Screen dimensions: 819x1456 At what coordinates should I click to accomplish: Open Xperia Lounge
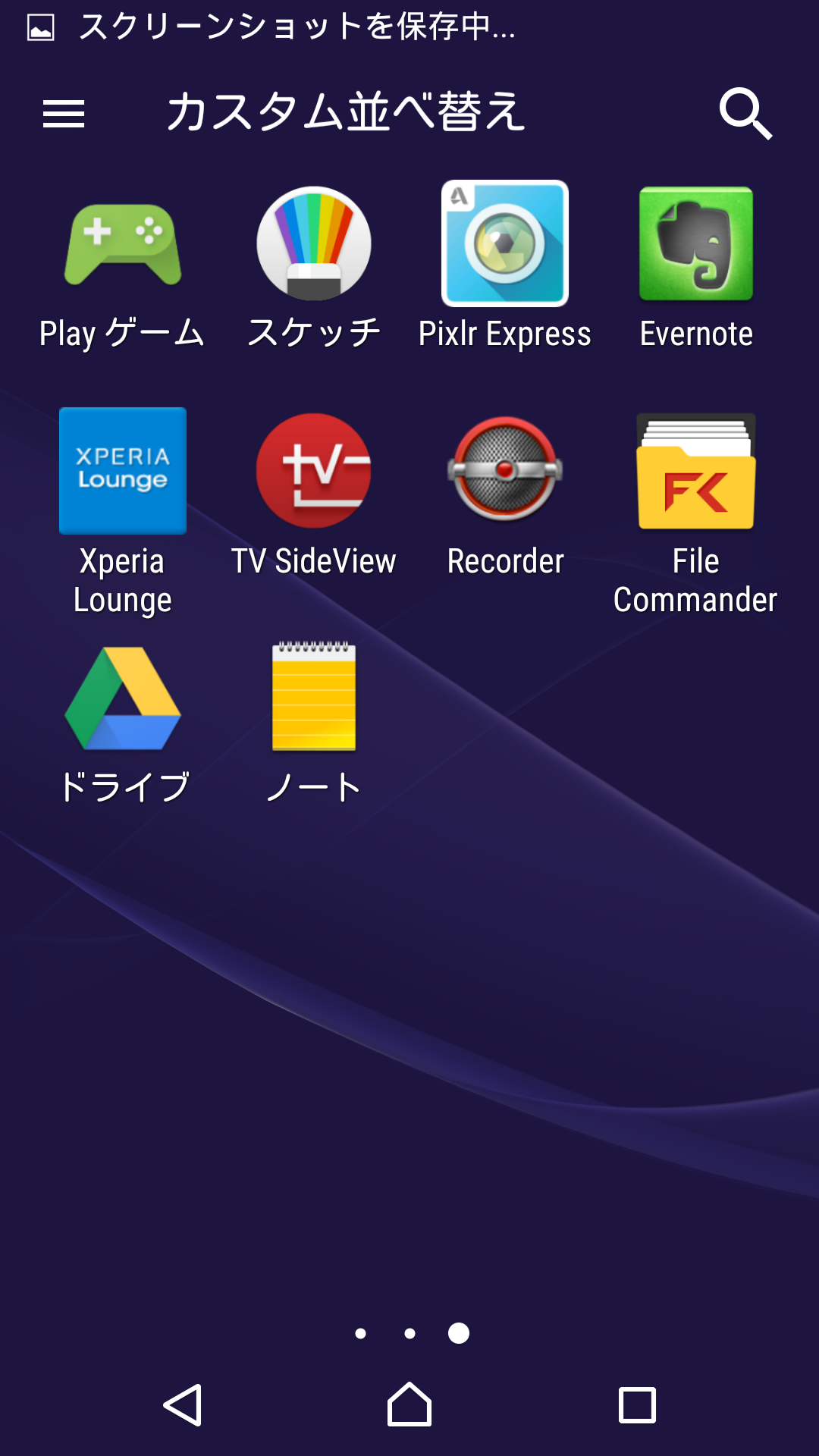(x=123, y=512)
